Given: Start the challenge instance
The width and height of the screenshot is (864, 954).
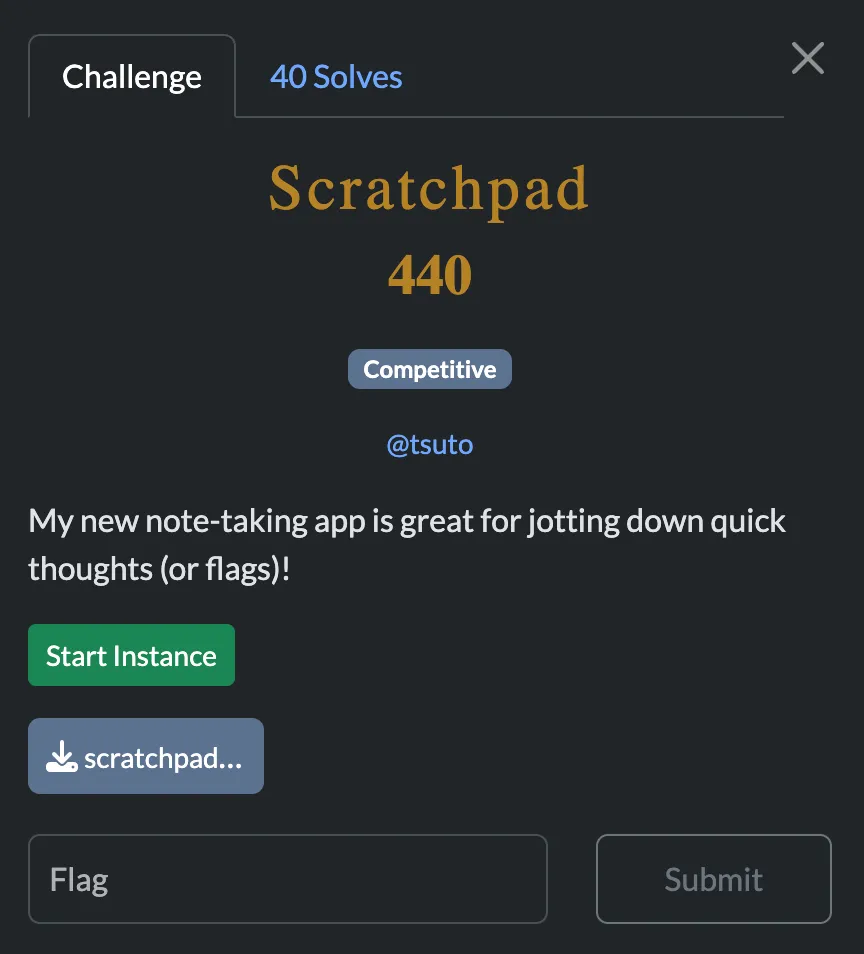Looking at the screenshot, I should coord(131,656).
